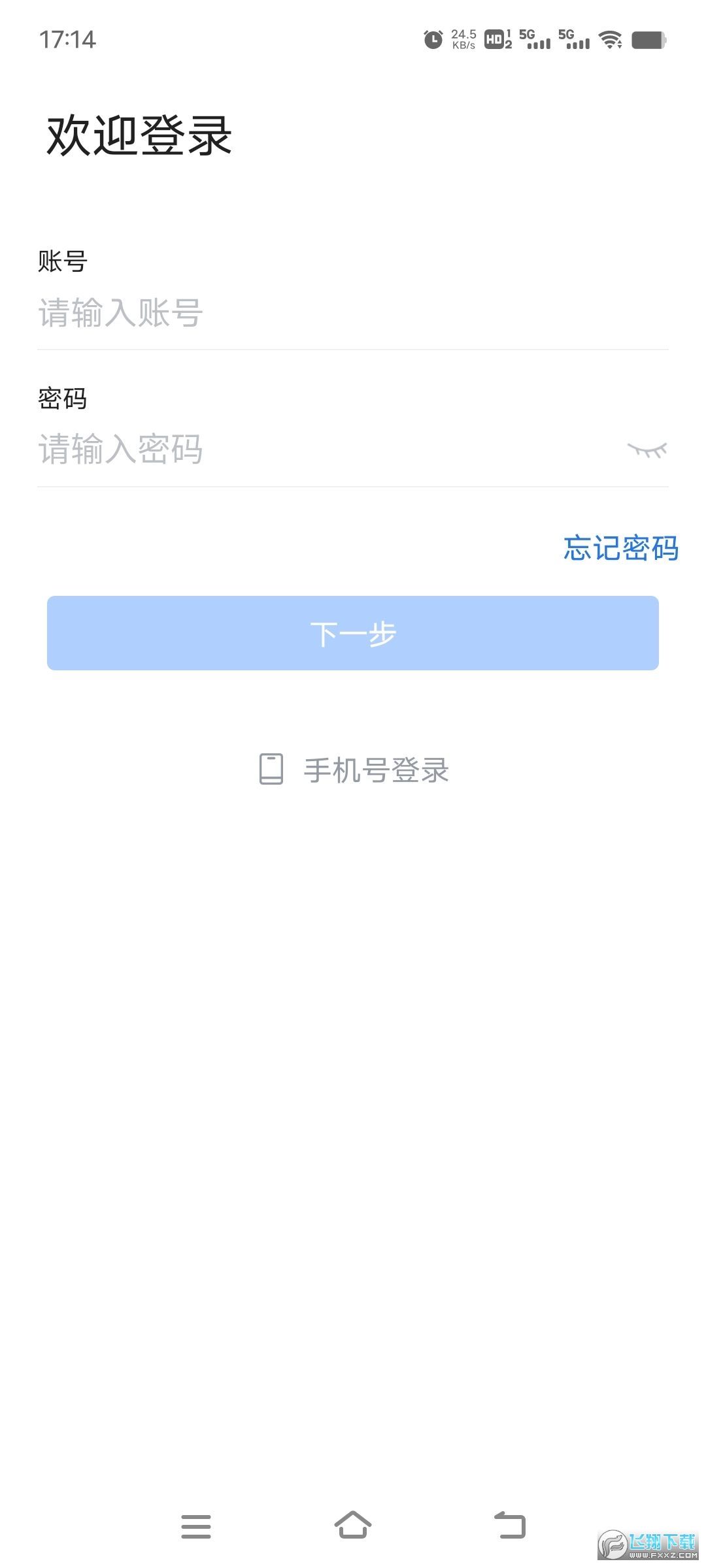Tap the WiFi icon in status bar
The width and height of the screenshot is (706, 1568).
(x=609, y=41)
